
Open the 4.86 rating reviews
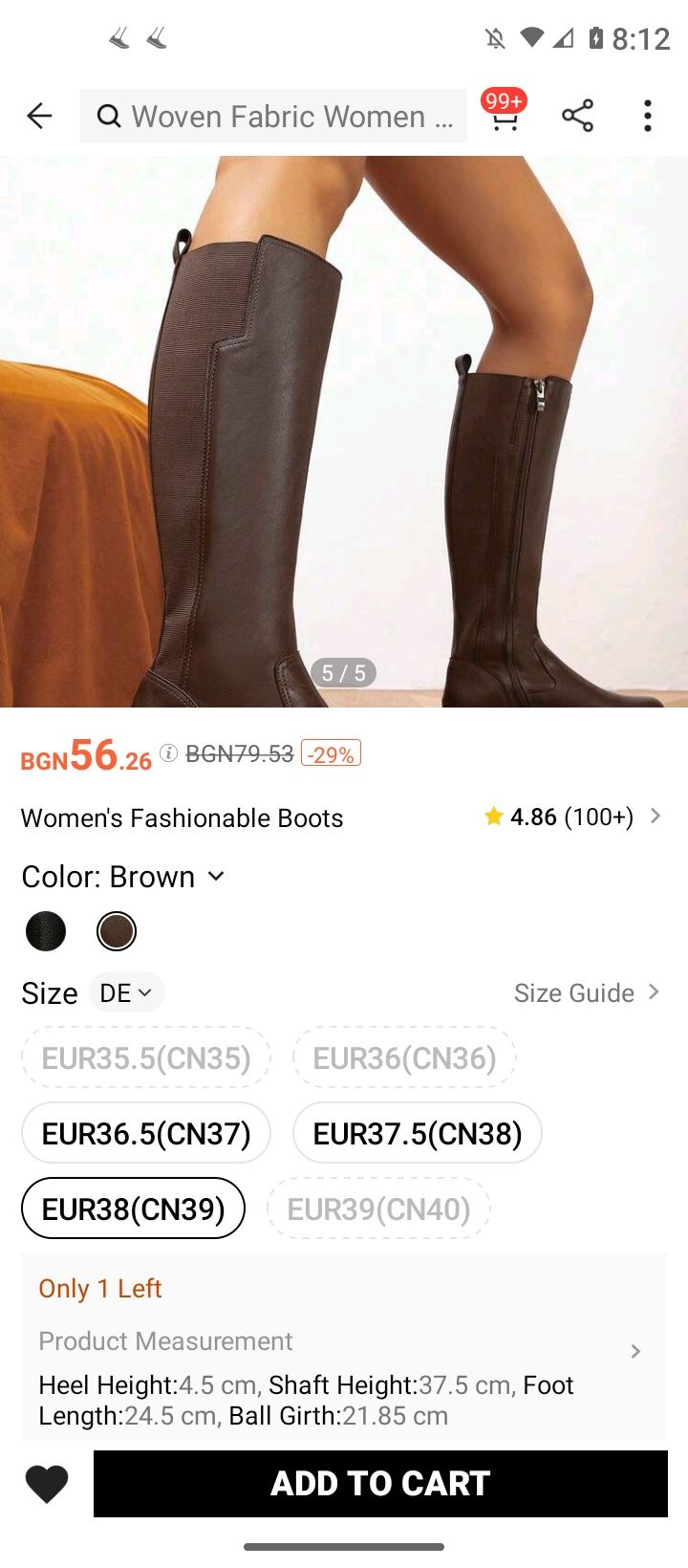tap(571, 817)
